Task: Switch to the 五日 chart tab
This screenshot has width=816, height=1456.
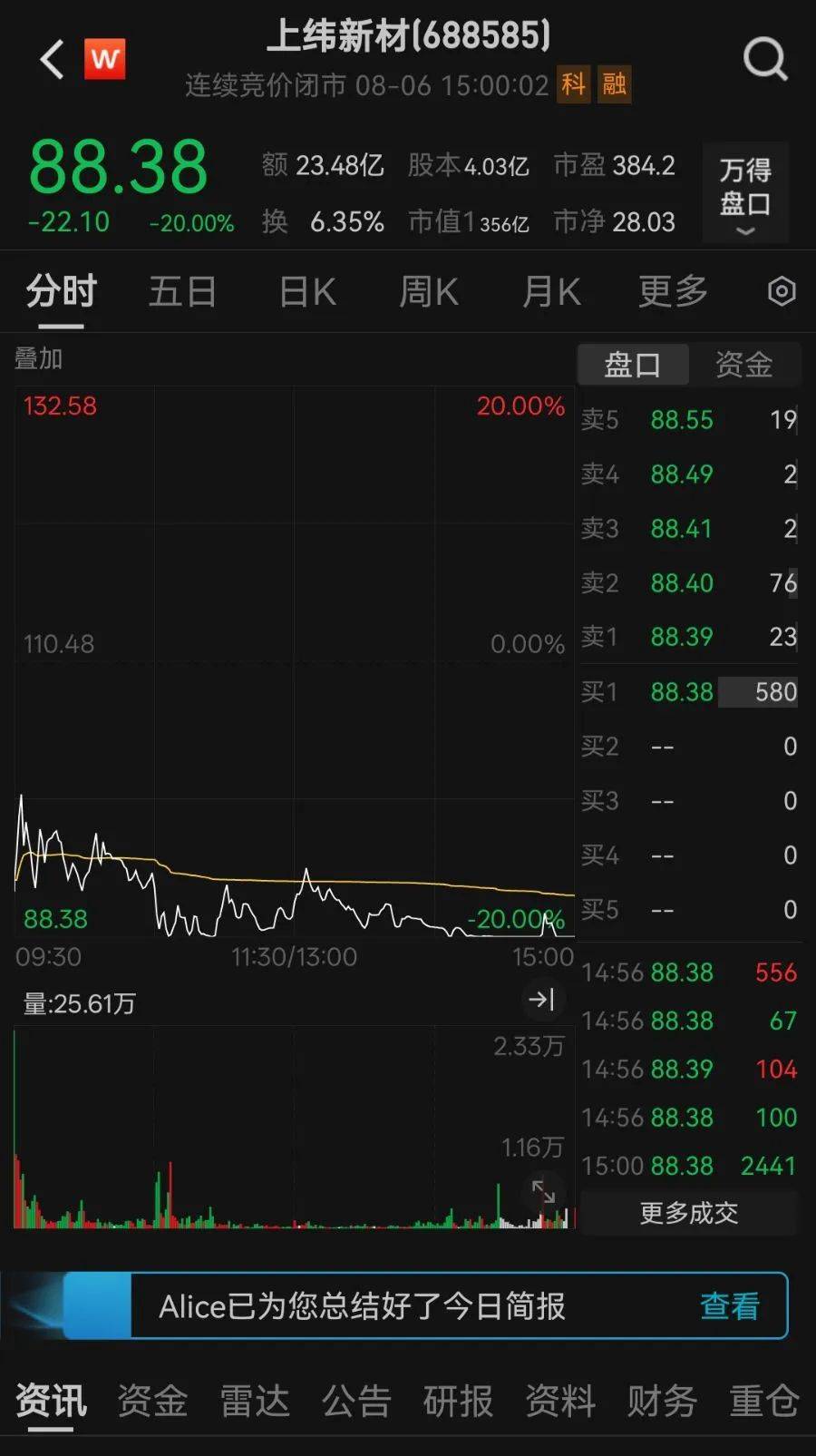Action: point(181,291)
